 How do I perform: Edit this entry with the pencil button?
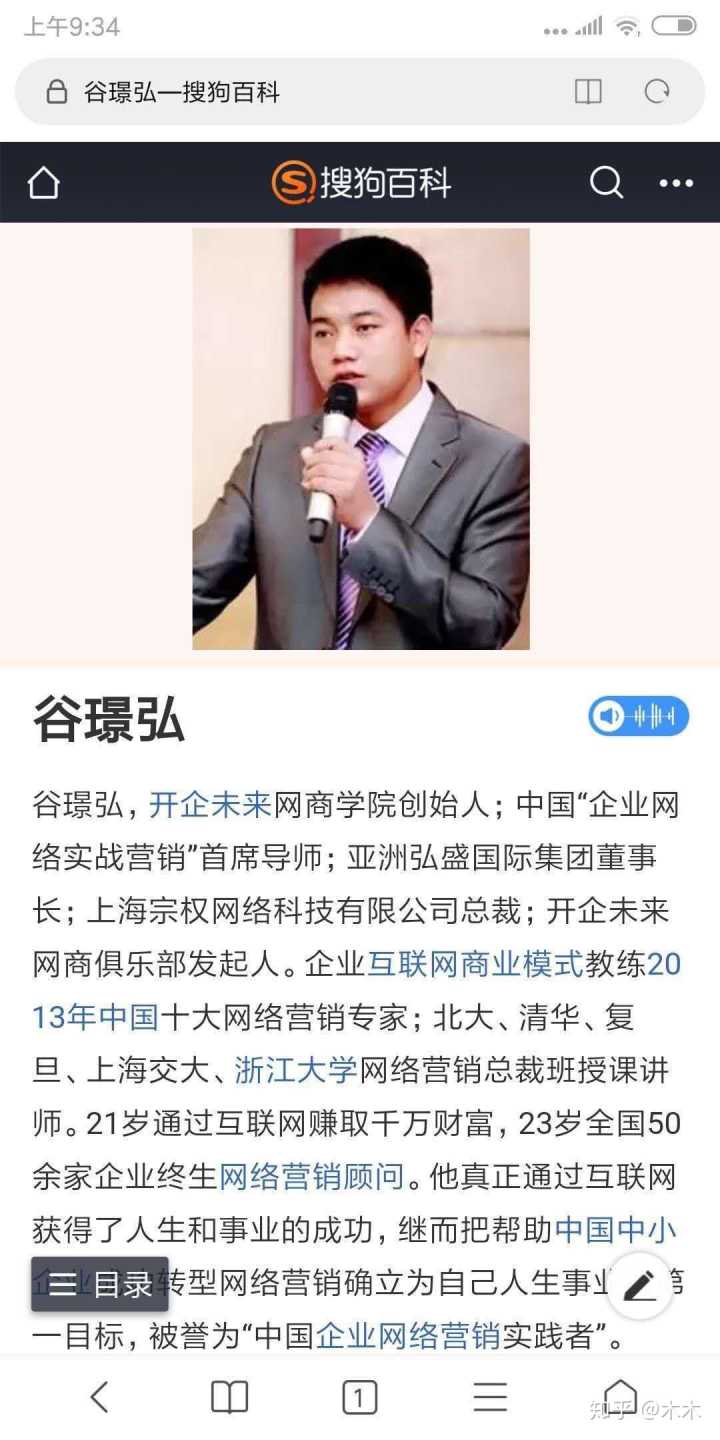639,1285
